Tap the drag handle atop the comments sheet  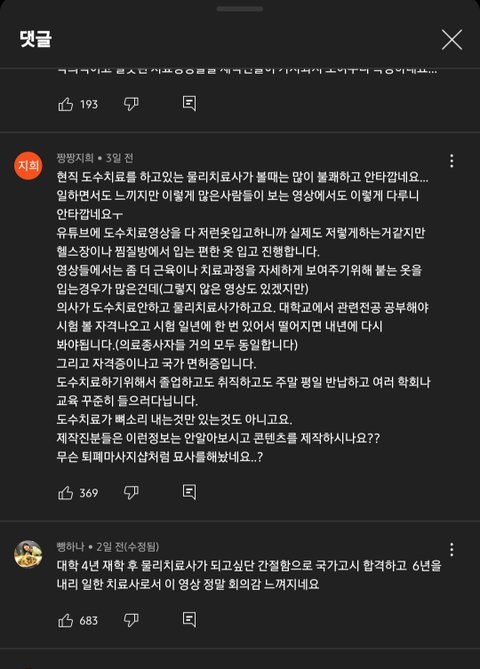(x=240, y=9)
